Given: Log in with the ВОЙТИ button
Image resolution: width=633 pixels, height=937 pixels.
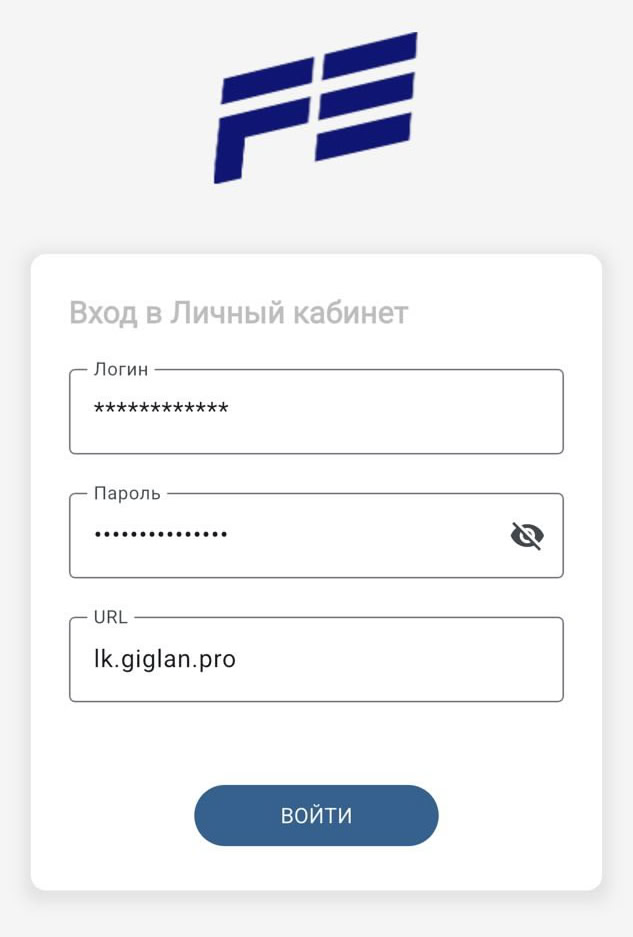Looking at the screenshot, I should click(316, 815).
